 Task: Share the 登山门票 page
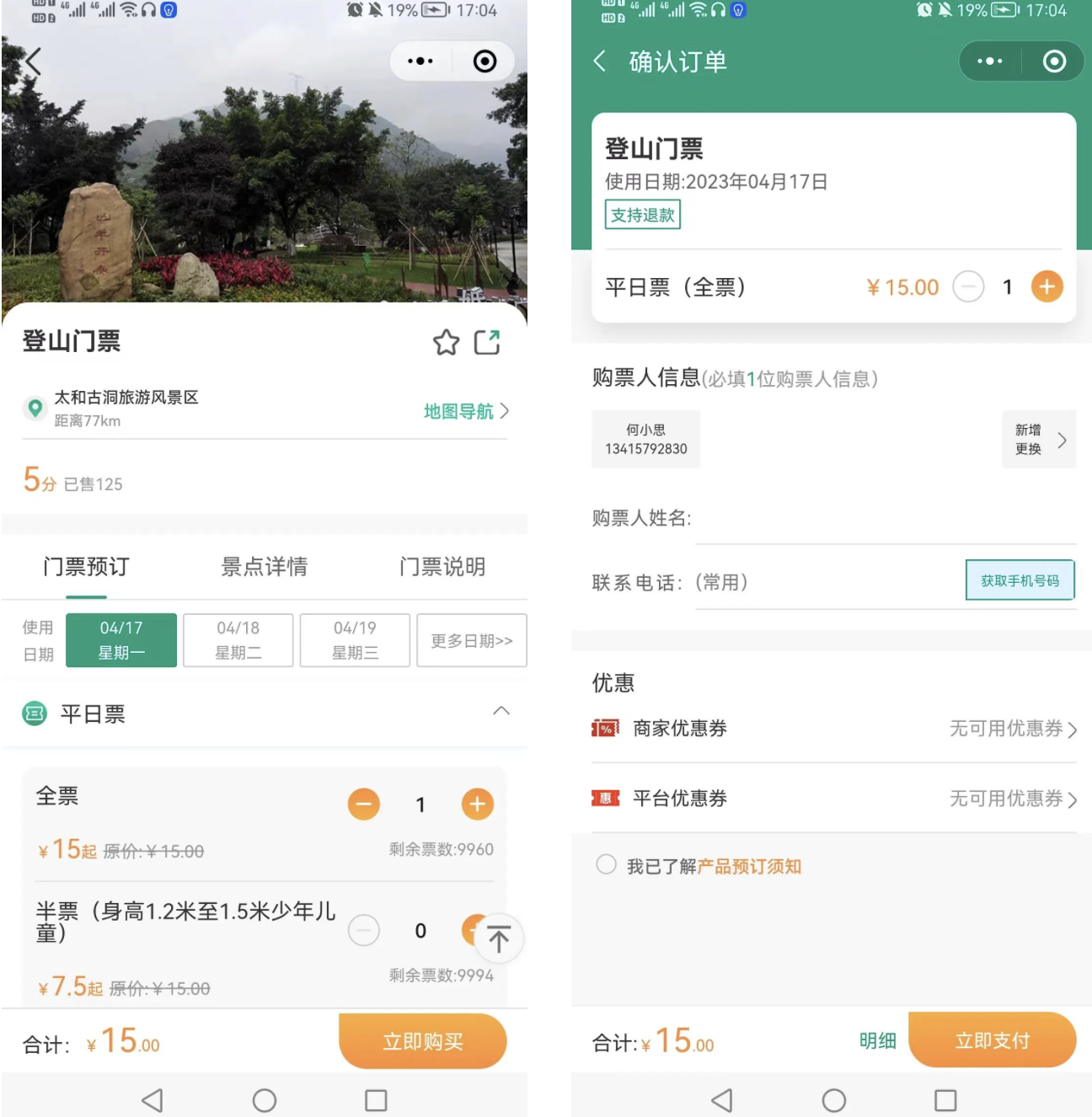(x=487, y=343)
